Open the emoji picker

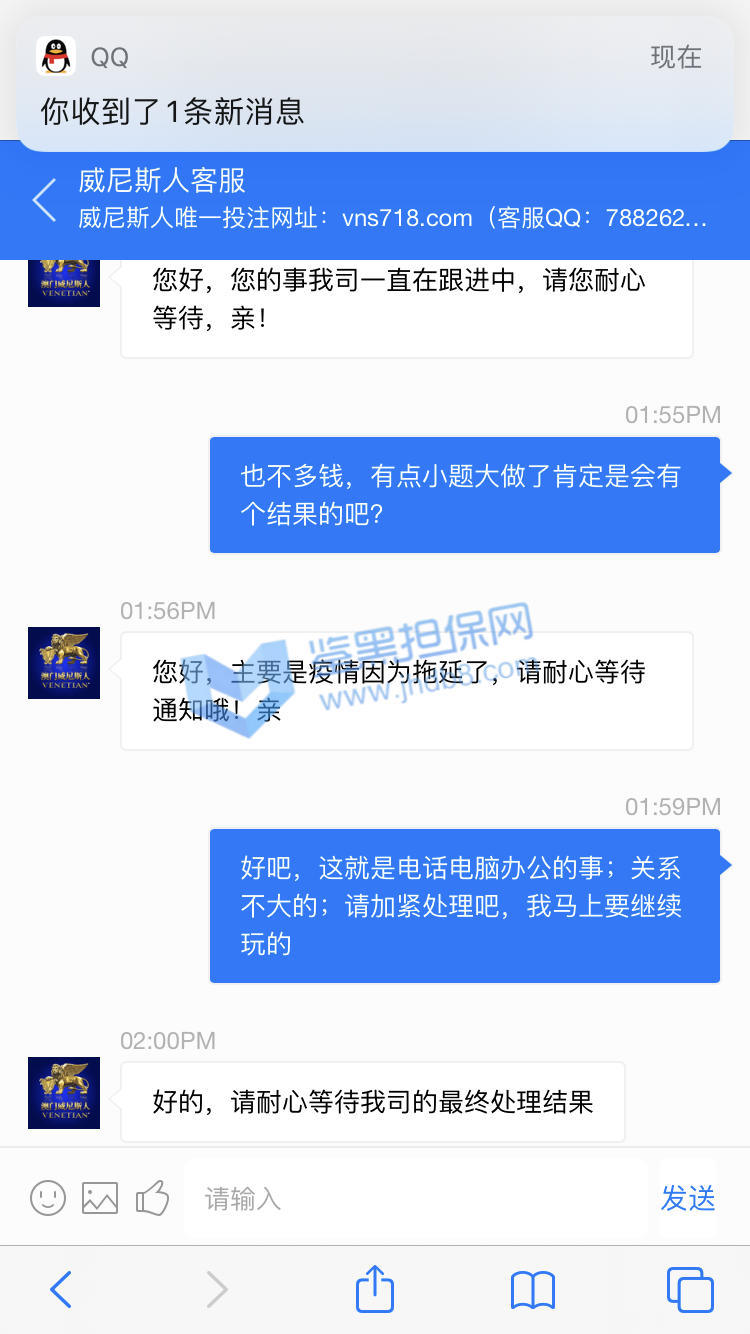(48, 1197)
